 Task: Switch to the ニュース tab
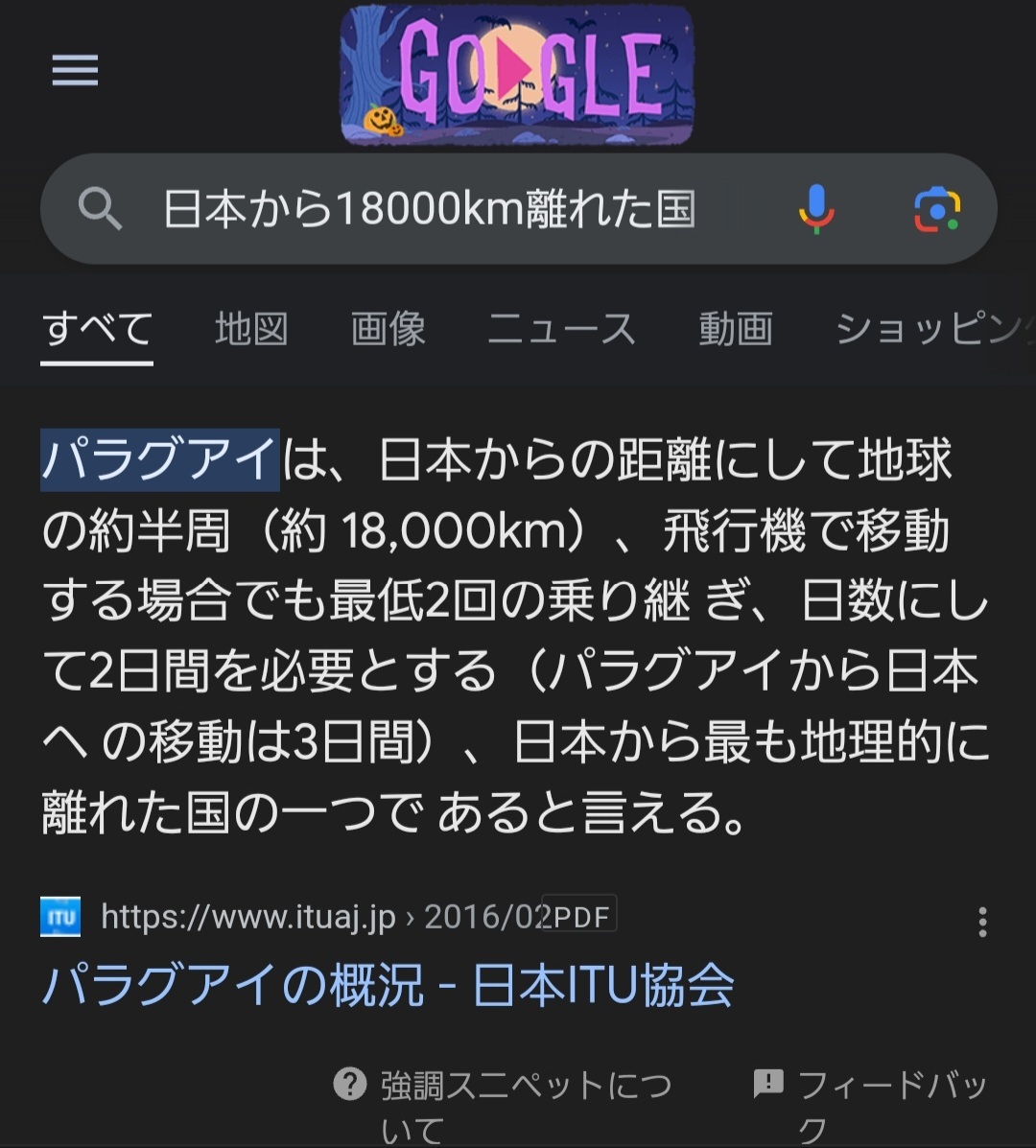click(x=561, y=329)
